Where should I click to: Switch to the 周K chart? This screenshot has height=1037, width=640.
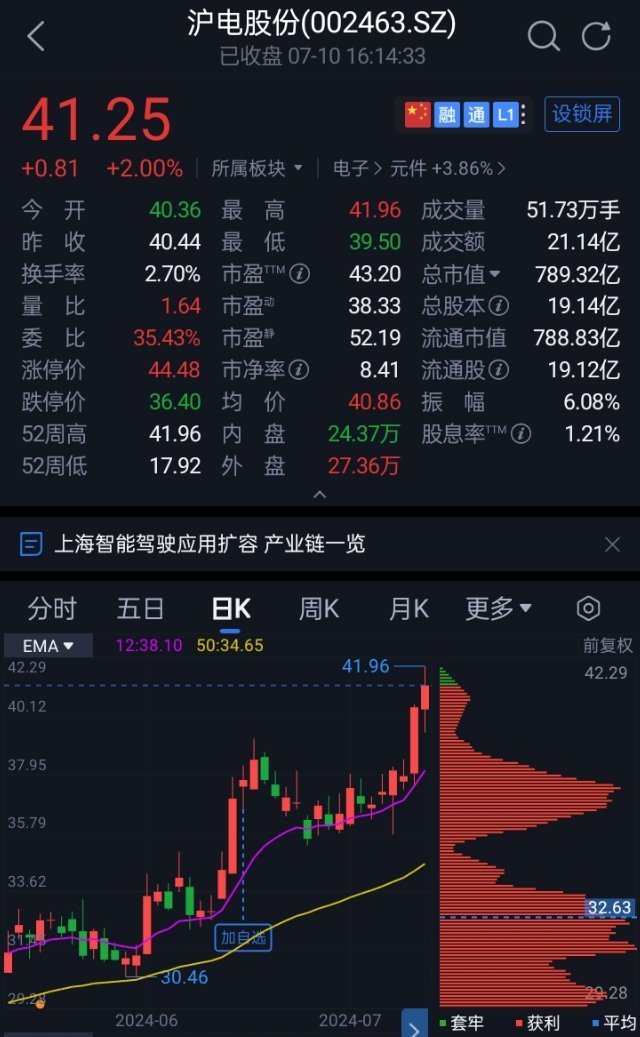point(319,608)
